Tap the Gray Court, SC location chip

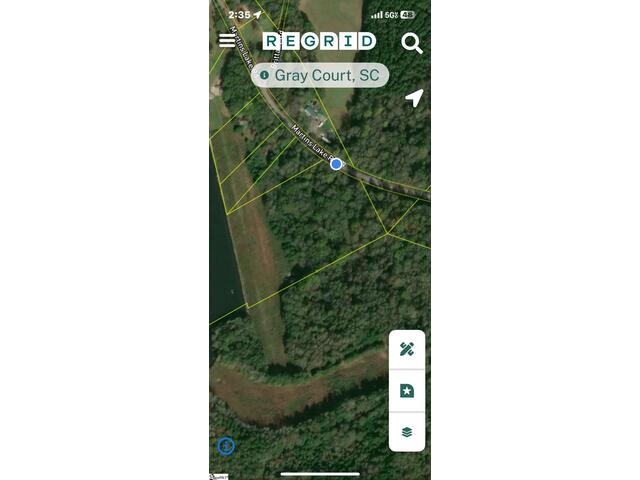click(x=319, y=75)
